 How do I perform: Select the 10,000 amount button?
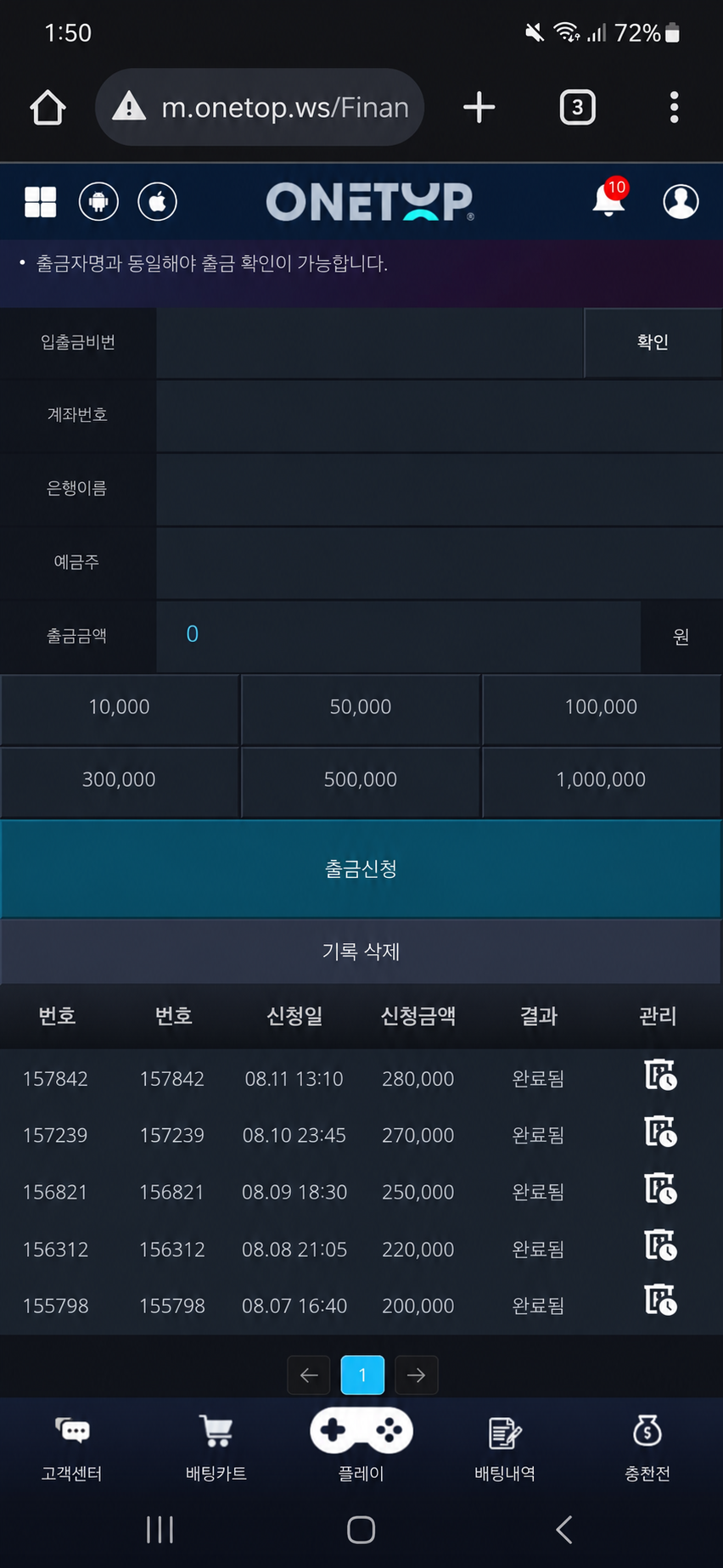click(x=120, y=707)
